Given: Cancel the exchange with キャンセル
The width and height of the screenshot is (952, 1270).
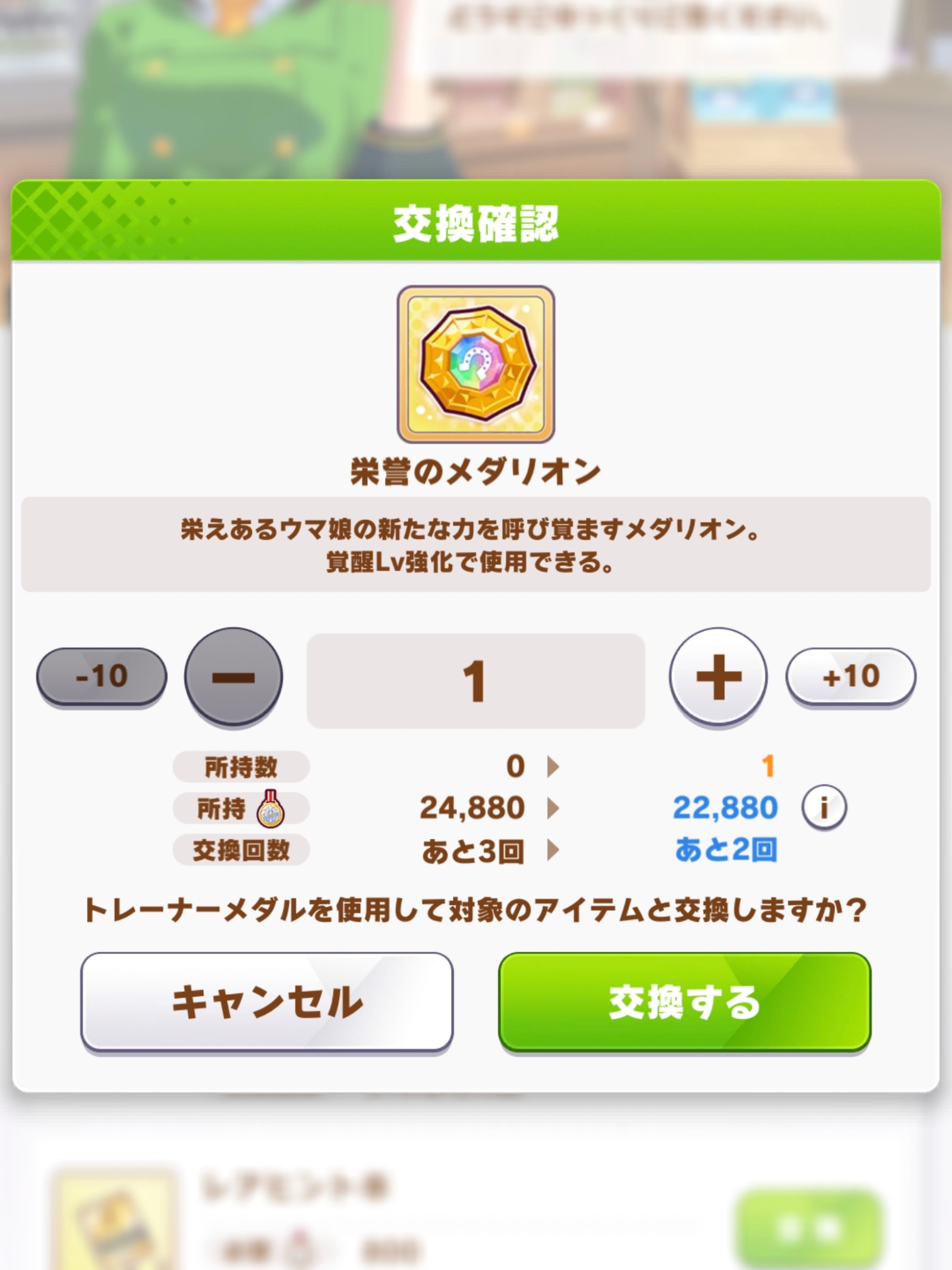Looking at the screenshot, I should [267, 1002].
